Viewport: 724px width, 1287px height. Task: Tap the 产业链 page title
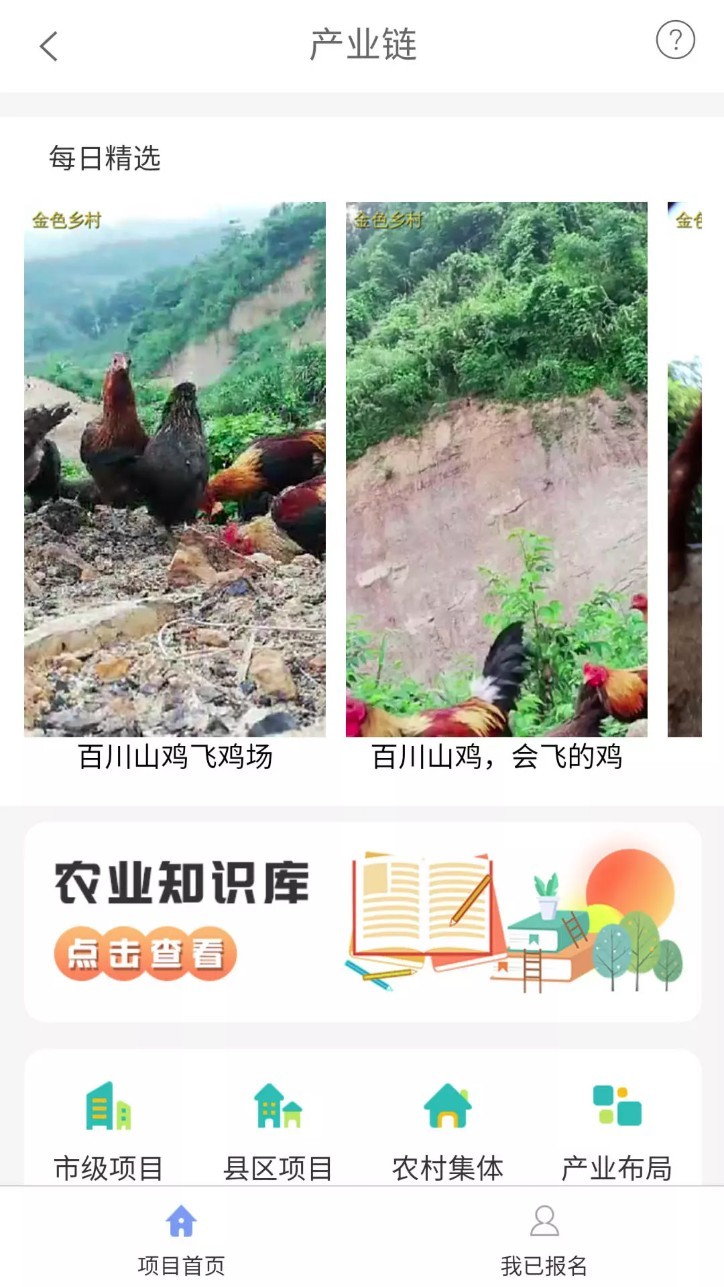tap(362, 44)
